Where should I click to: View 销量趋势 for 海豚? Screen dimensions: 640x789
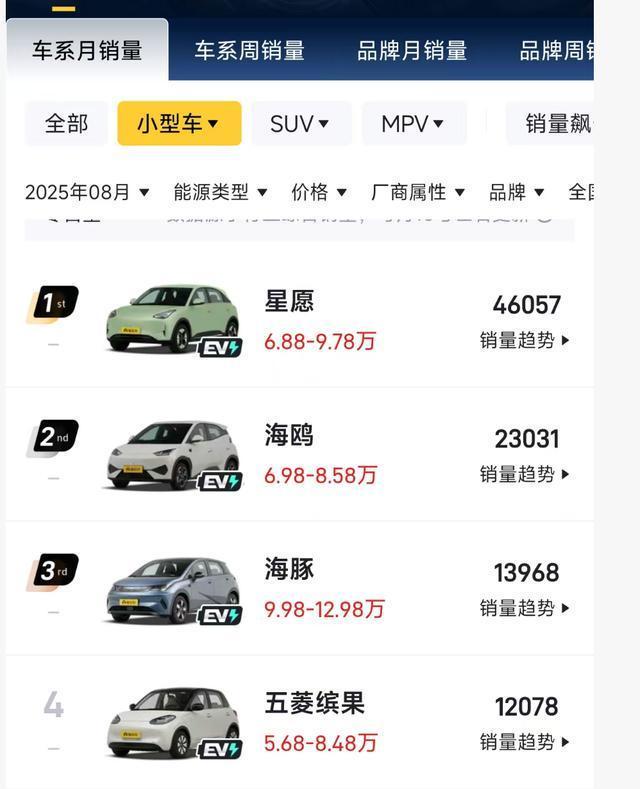pyautogui.click(x=525, y=608)
